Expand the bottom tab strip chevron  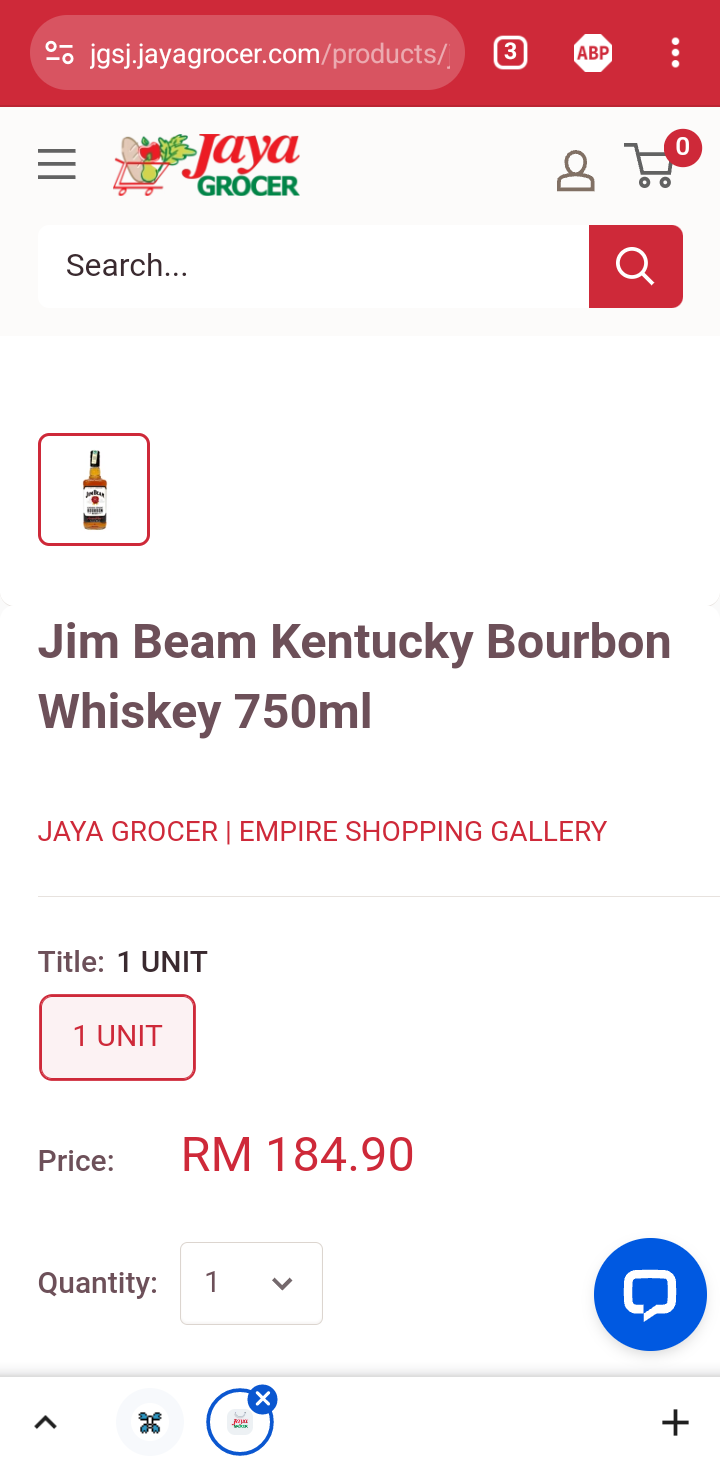pos(46,1423)
